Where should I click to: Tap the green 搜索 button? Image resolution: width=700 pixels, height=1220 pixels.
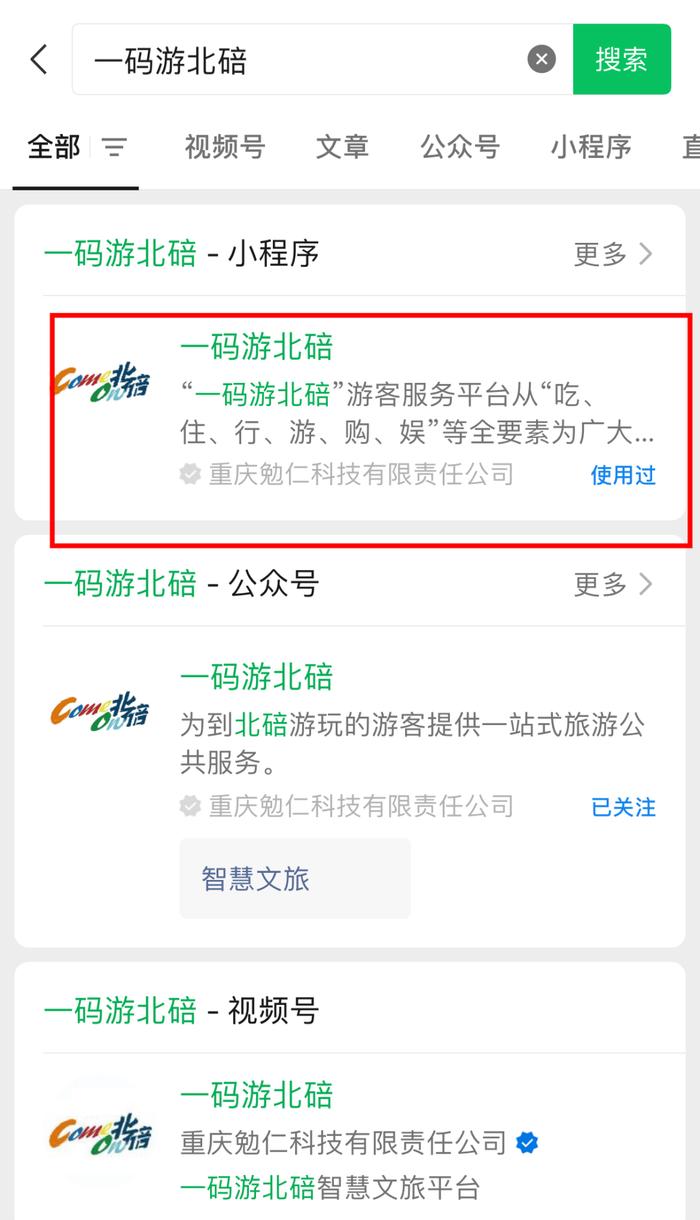621,60
